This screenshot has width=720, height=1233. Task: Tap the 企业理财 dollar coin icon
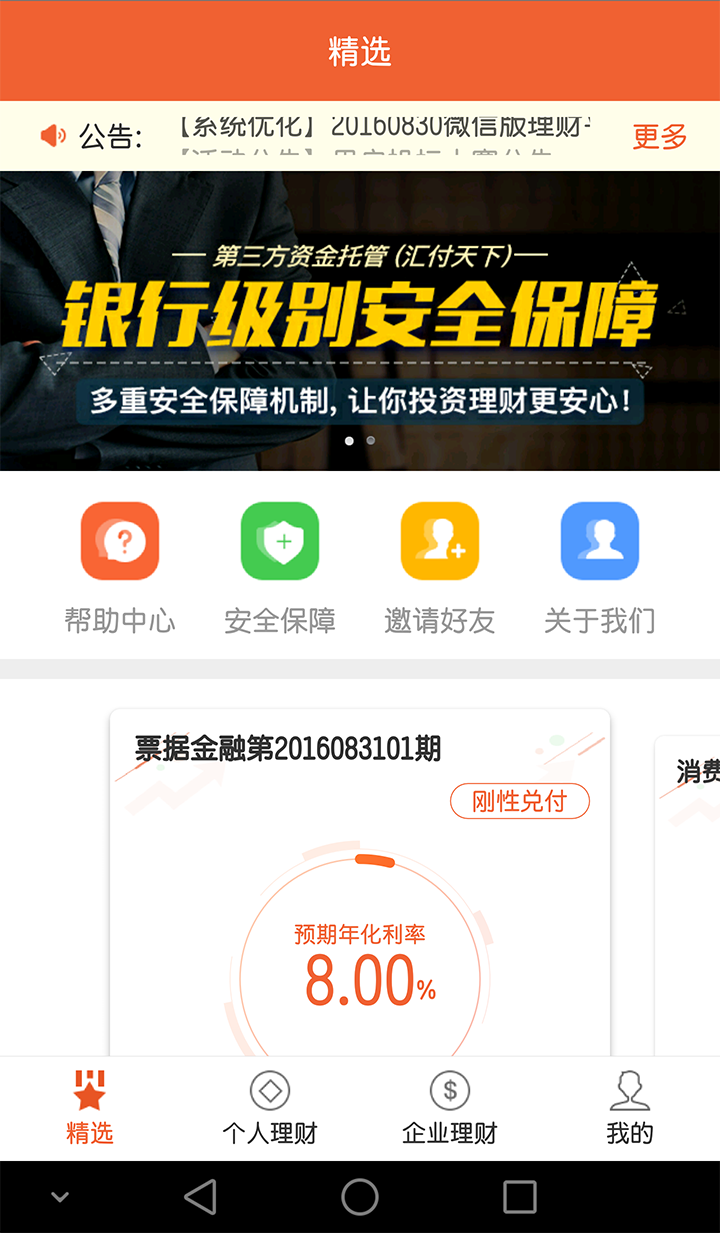click(447, 1092)
